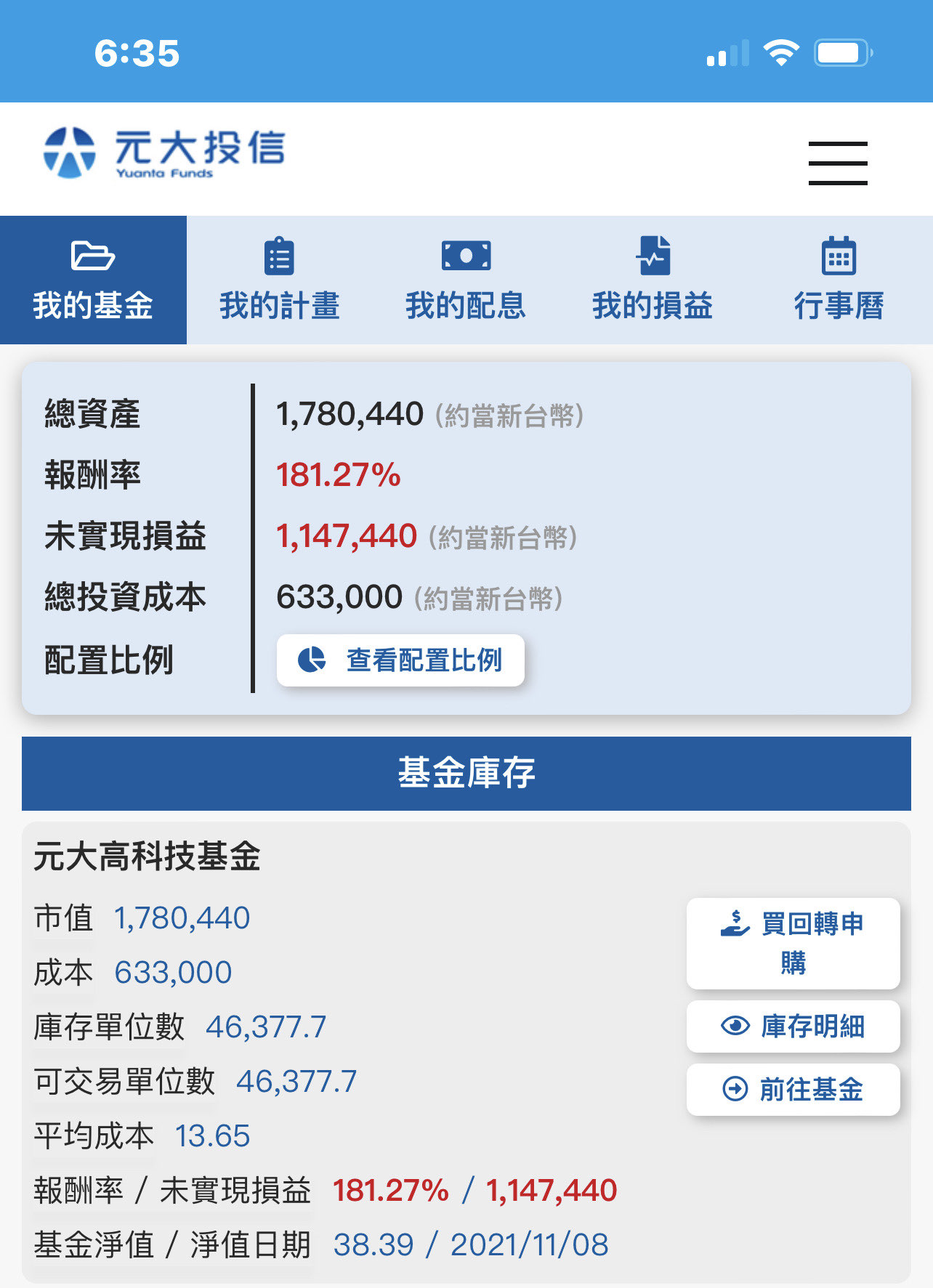Screen dimensions: 933x1288
Task: Switch to the 我的計畫 tab
Action: (x=280, y=280)
